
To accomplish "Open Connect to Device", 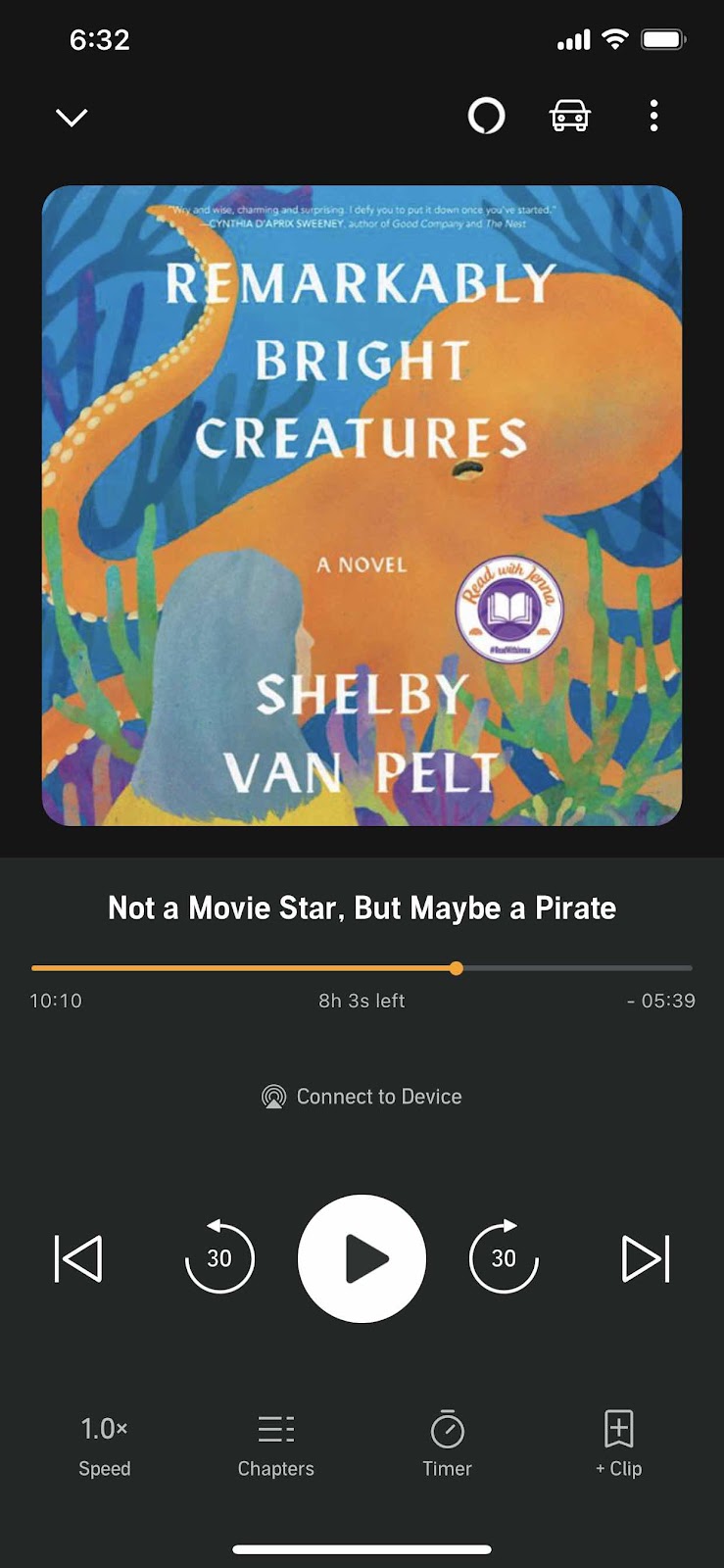I will (362, 1097).
